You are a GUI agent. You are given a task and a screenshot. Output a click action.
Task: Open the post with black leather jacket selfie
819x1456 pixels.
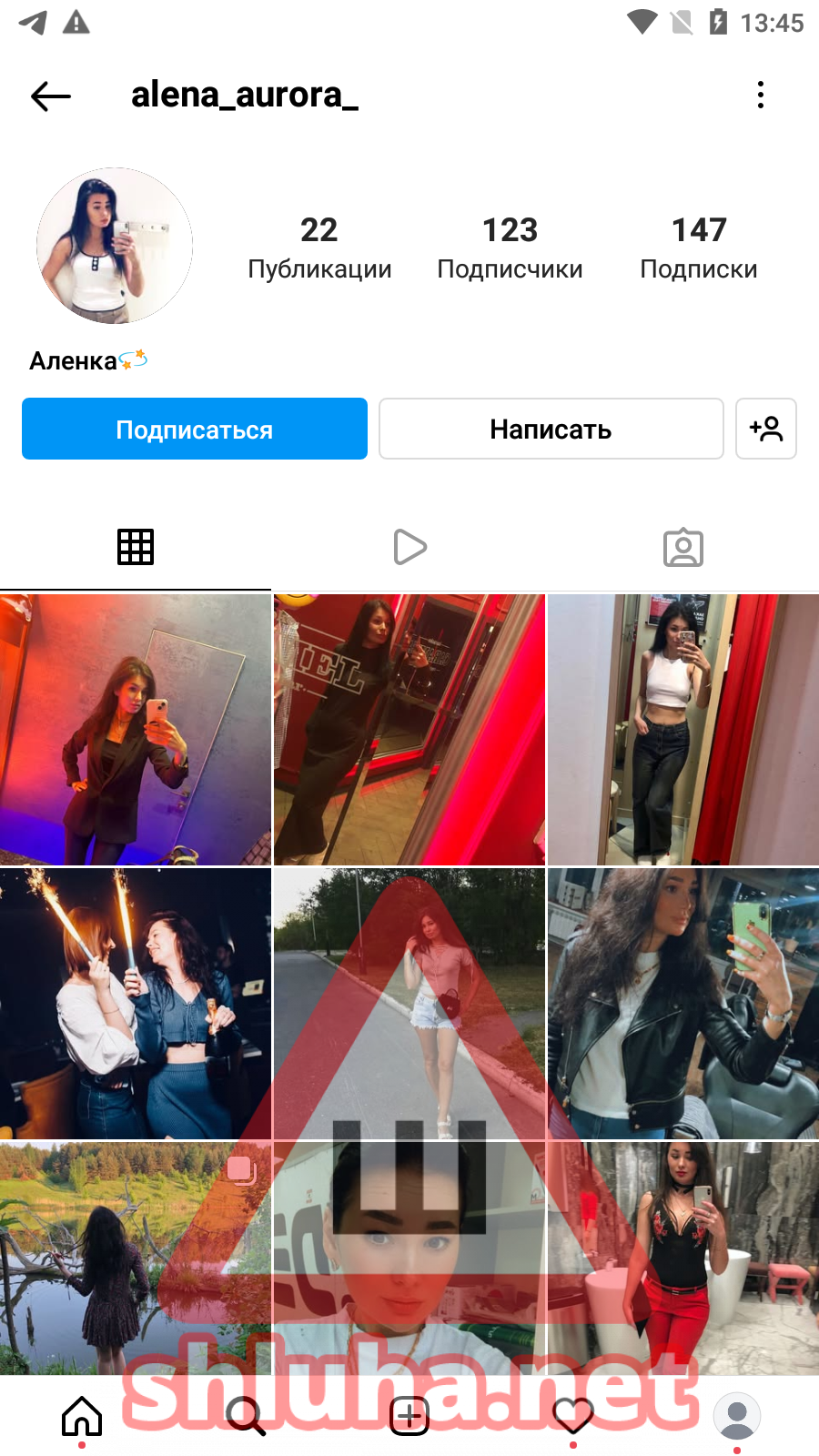pyautogui.click(x=683, y=1004)
